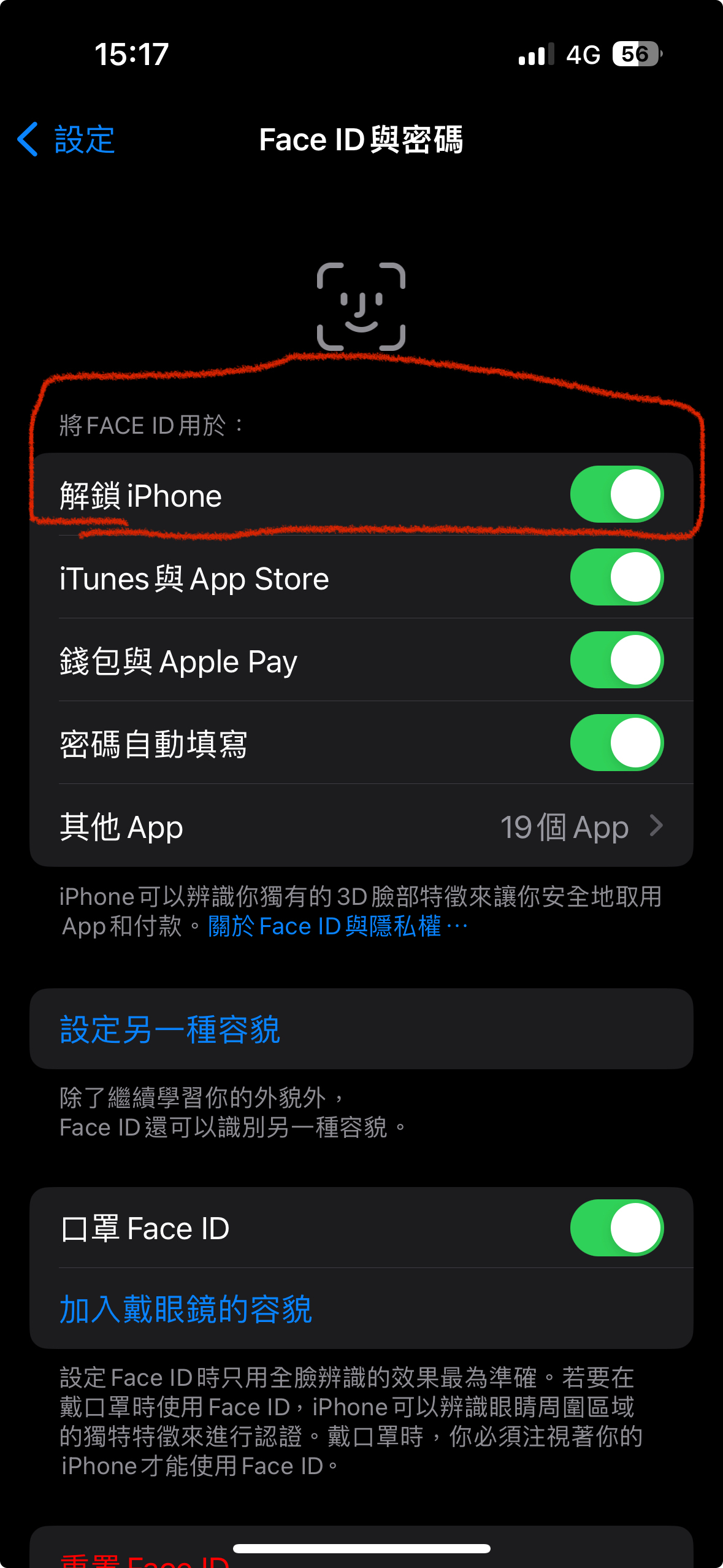This screenshot has height=1568, width=723.
Task: Go back to 設定
Action: [66, 139]
